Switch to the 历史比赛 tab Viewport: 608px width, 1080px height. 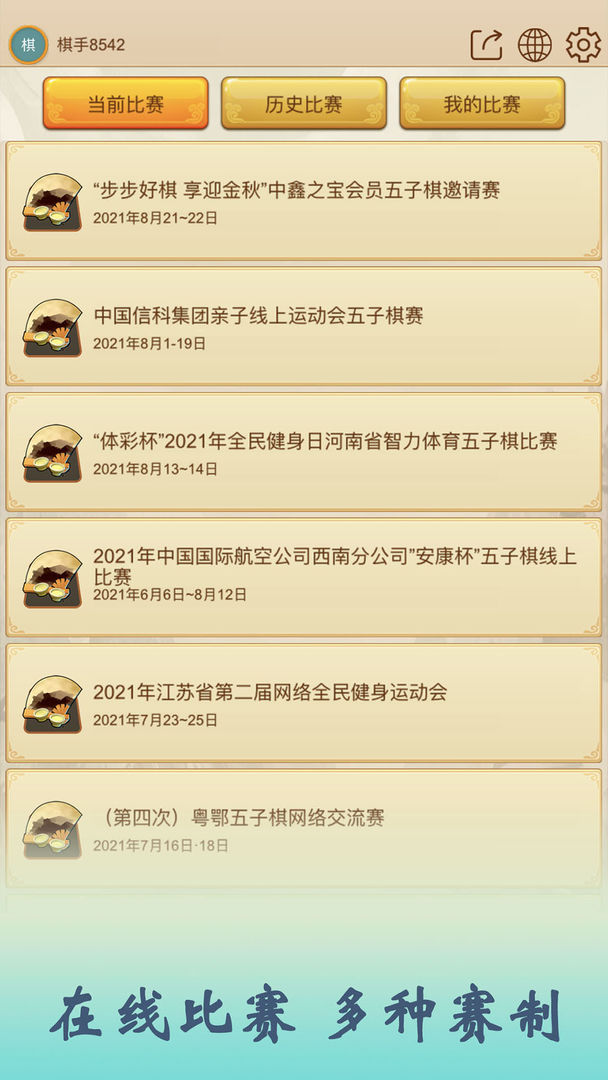pos(303,104)
